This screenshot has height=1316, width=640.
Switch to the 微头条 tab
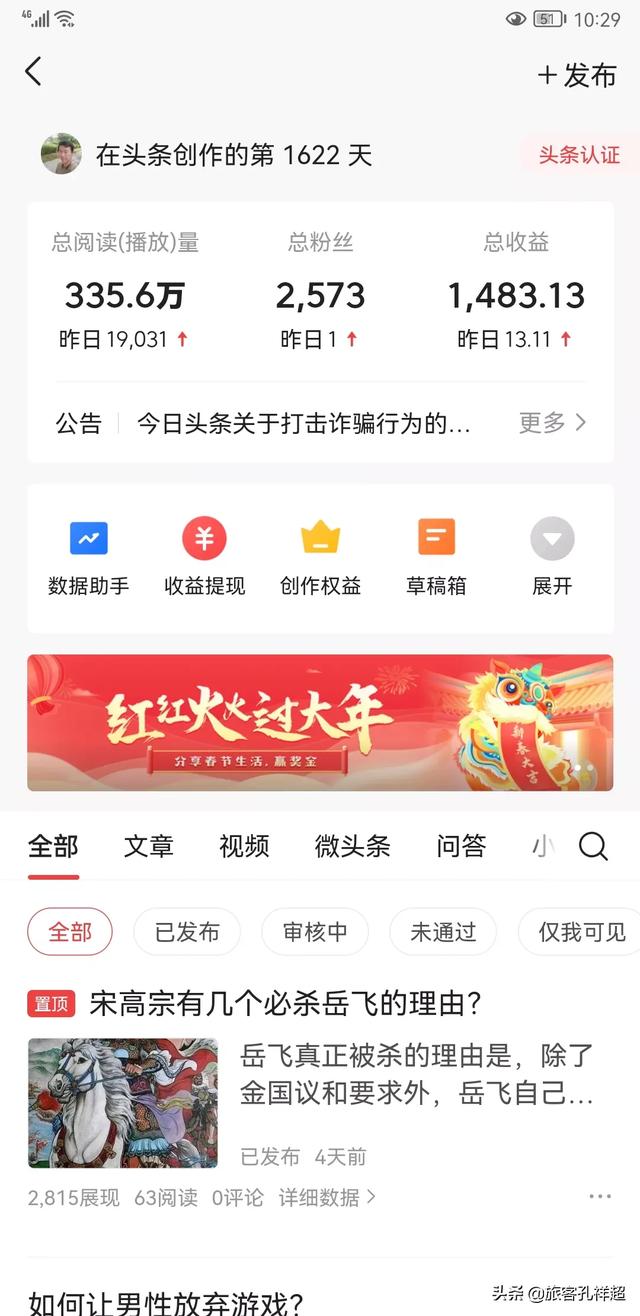pos(352,847)
